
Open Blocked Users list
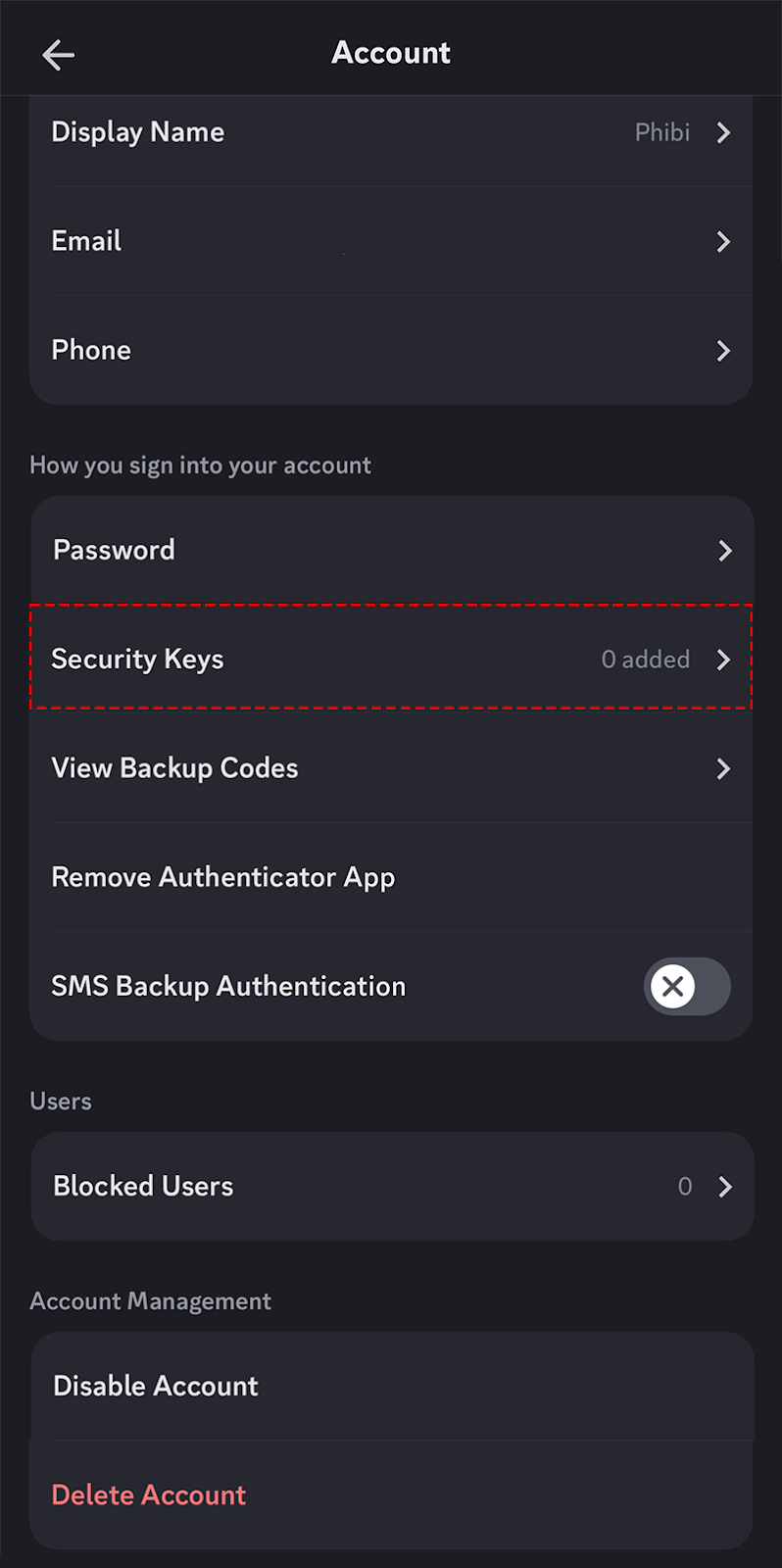[x=391, y=1186]
